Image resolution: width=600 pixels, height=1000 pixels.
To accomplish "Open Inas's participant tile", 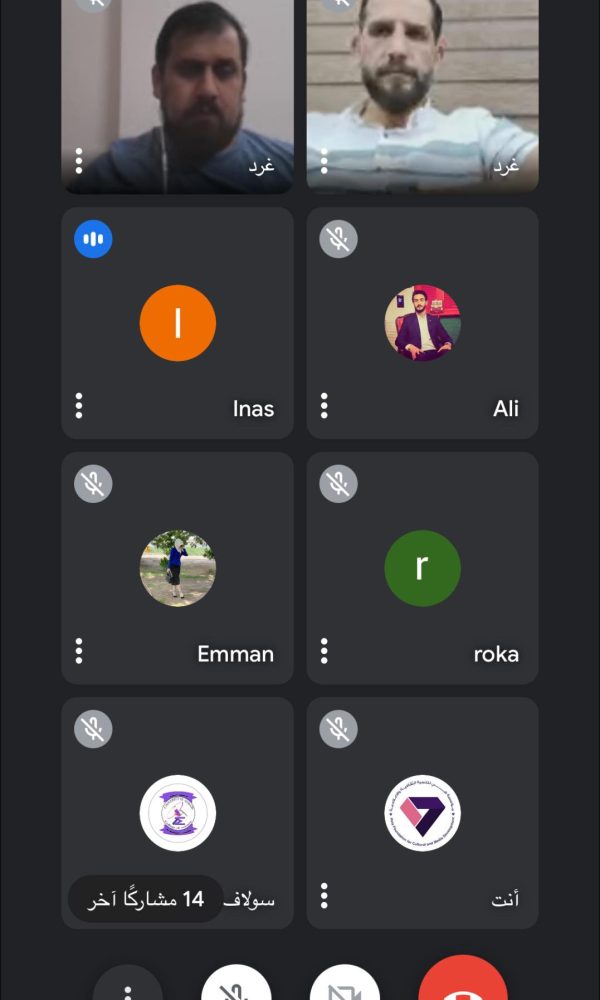I will tap(177, 323).
